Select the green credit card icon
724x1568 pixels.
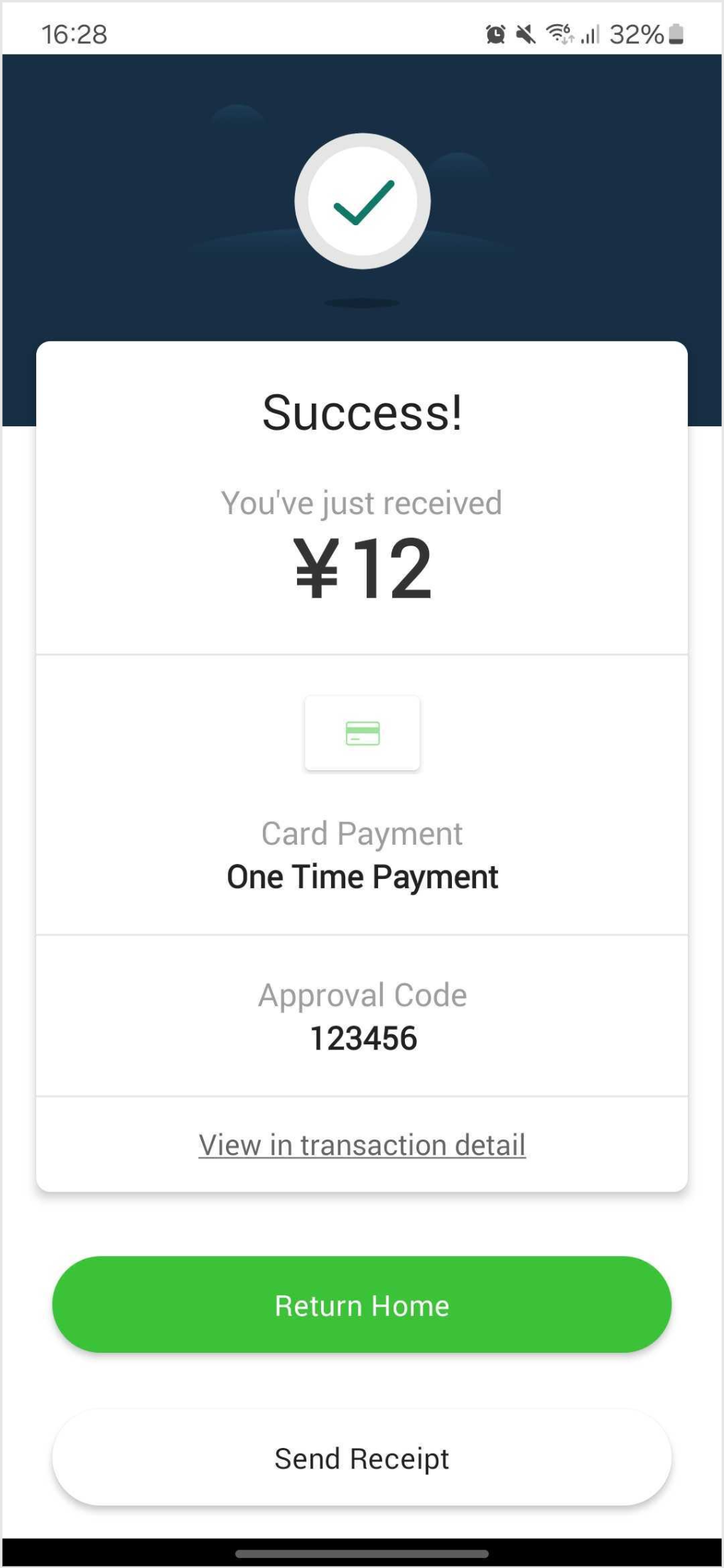tap(362, 733)
